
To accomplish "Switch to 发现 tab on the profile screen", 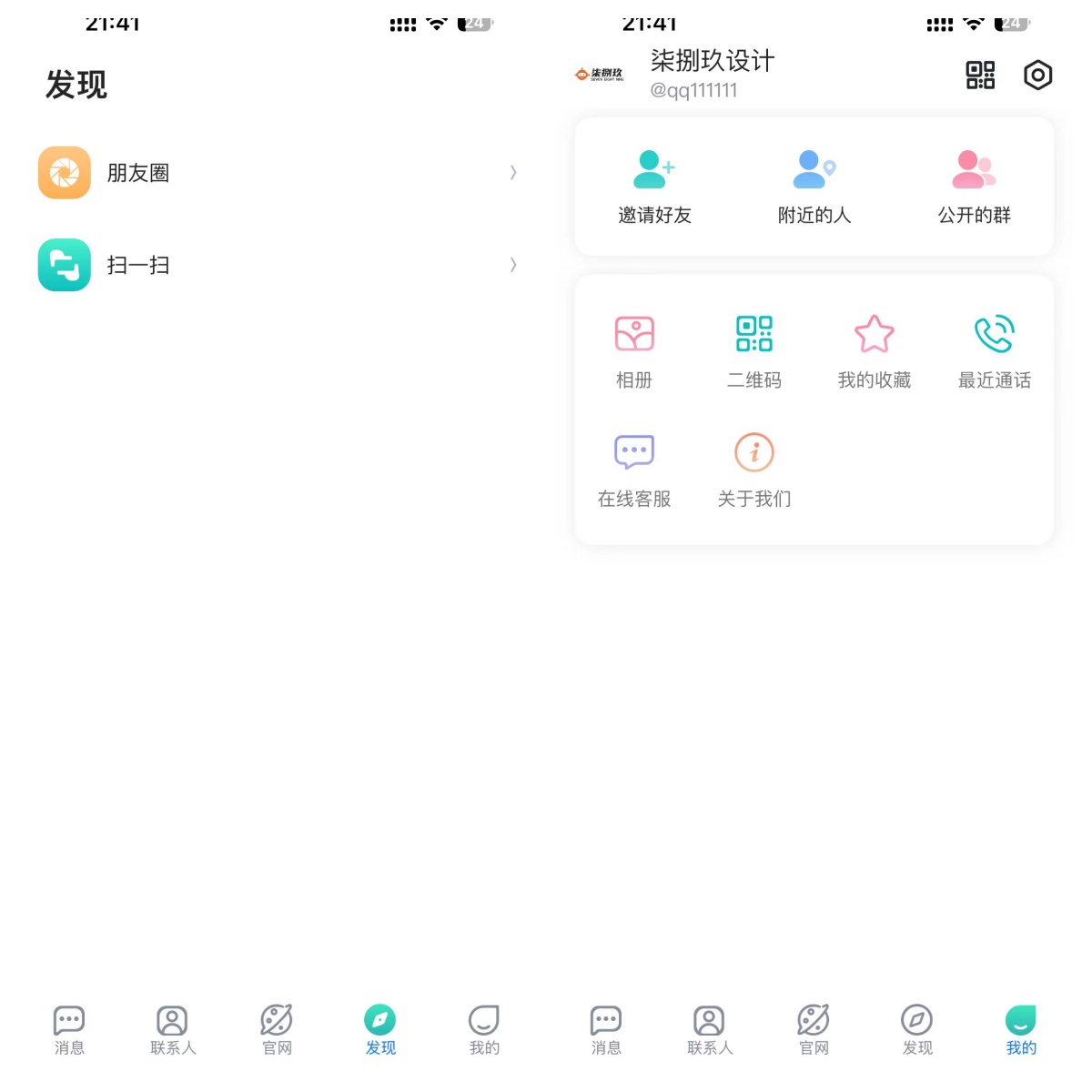I will [917, 1030].
